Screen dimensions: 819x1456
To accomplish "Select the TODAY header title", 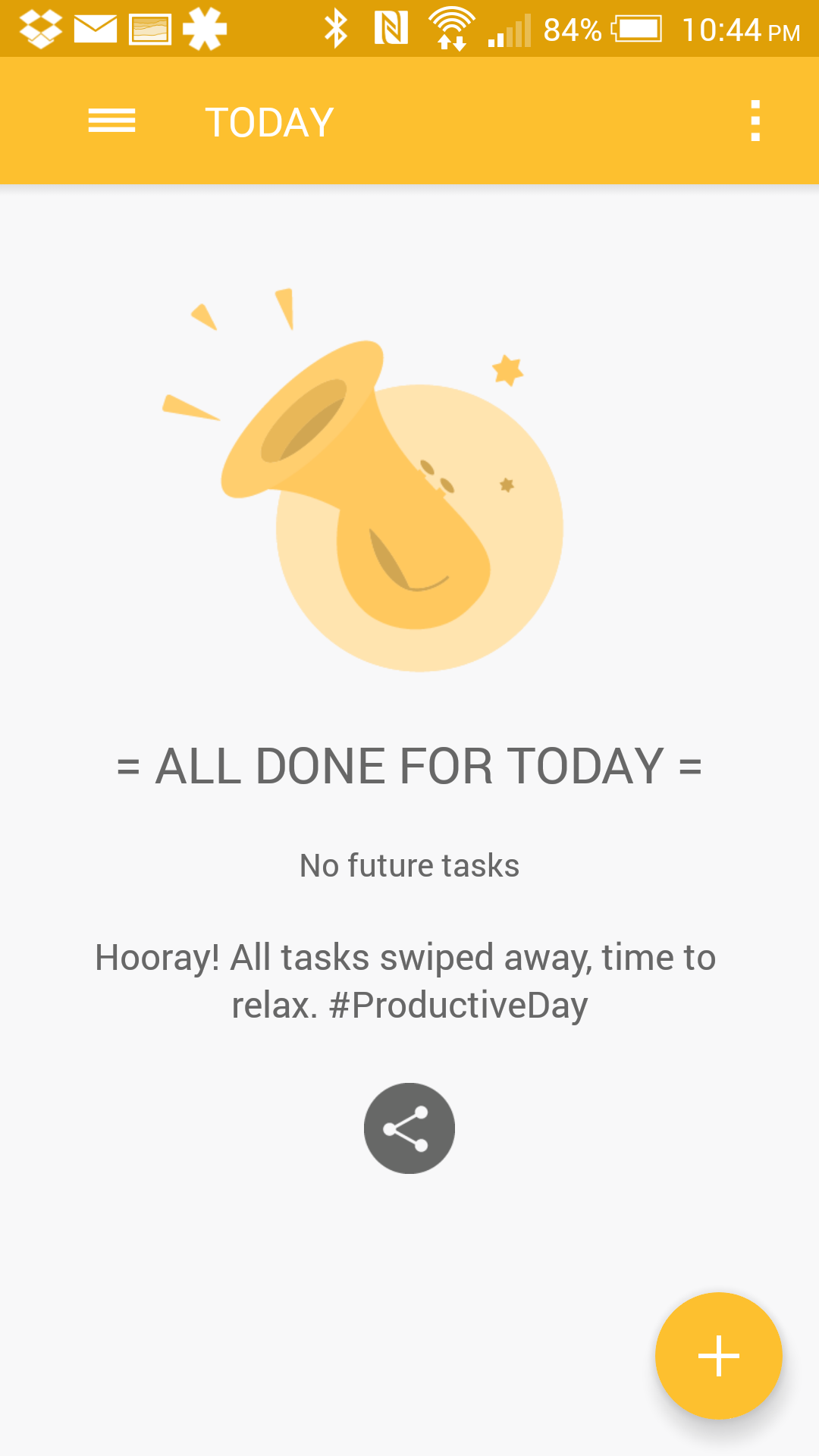I will coord(269,120).
